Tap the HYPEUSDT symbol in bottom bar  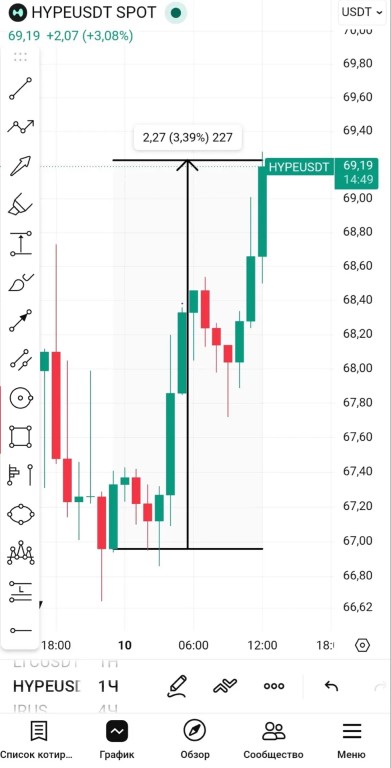pyautogui.click(x=47, y=686)
